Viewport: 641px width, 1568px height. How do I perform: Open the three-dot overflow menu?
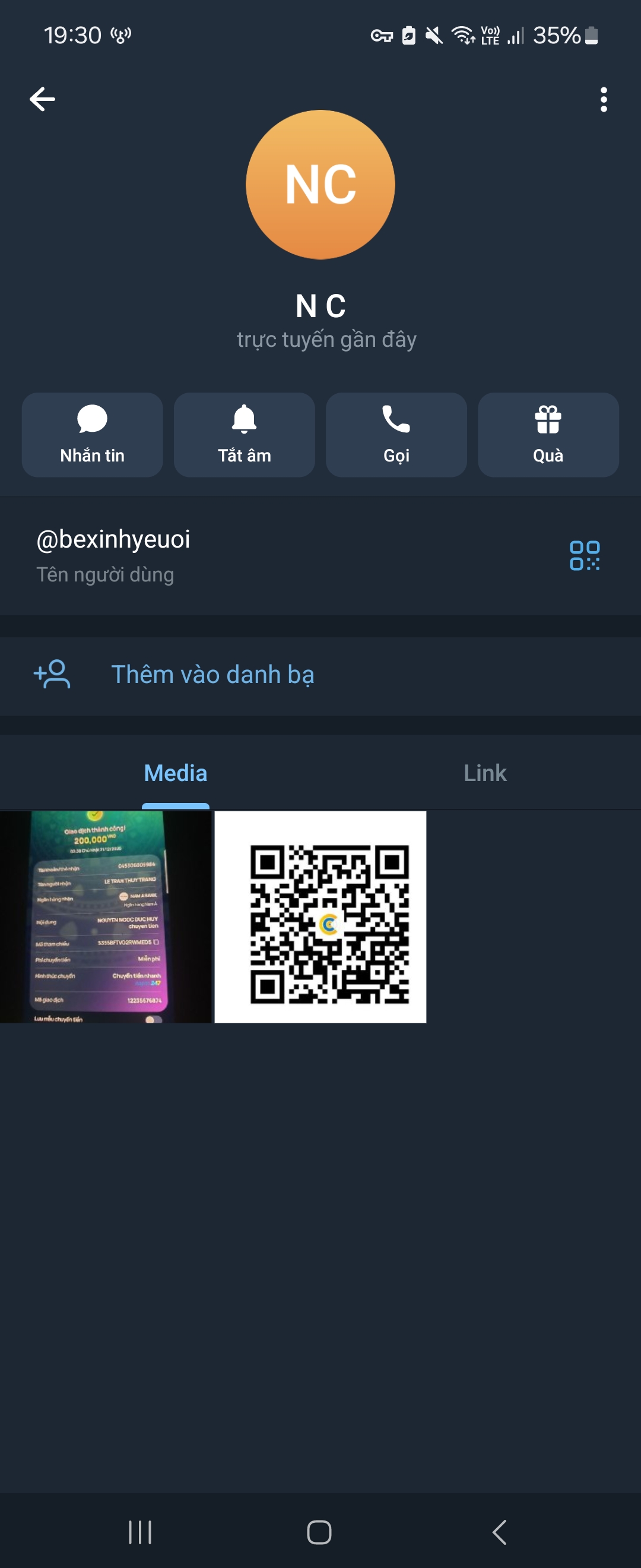tap(603, 99)
